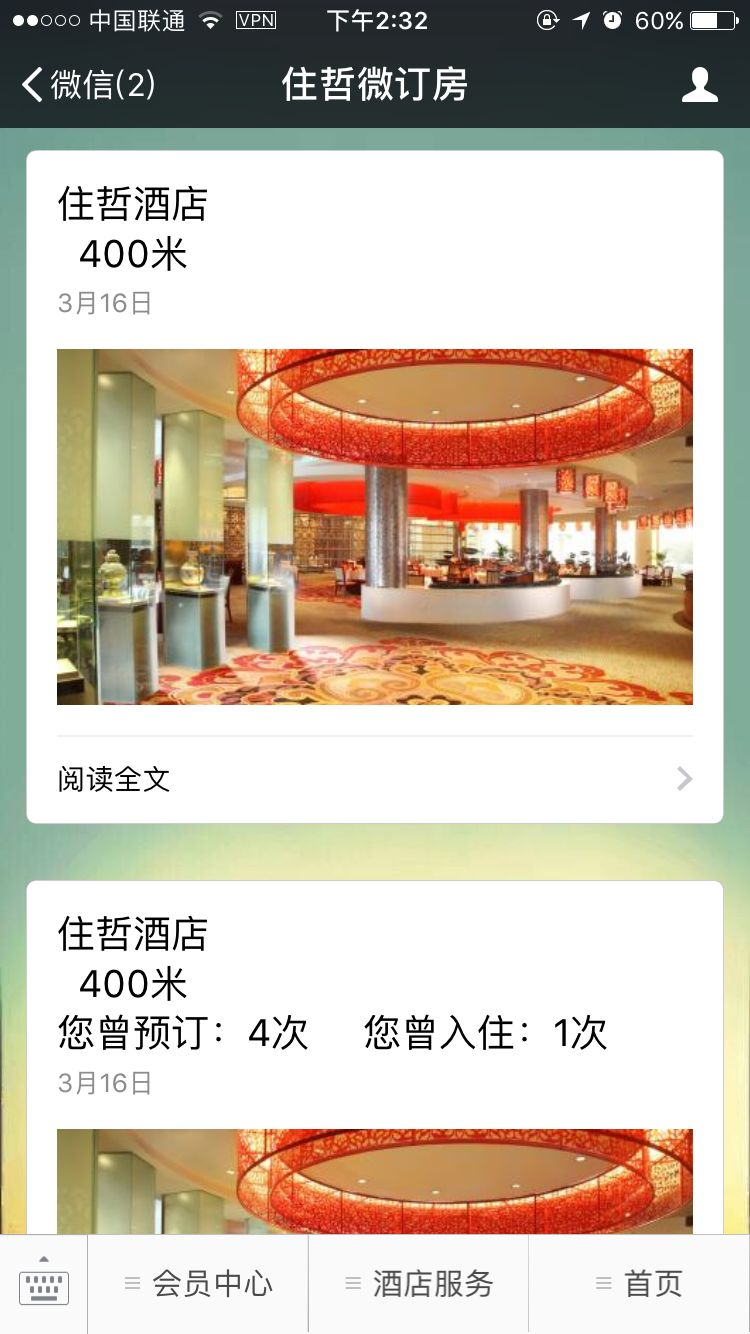Open the first 住哲酒店 card's lobby photo

[x=374, y=527]
